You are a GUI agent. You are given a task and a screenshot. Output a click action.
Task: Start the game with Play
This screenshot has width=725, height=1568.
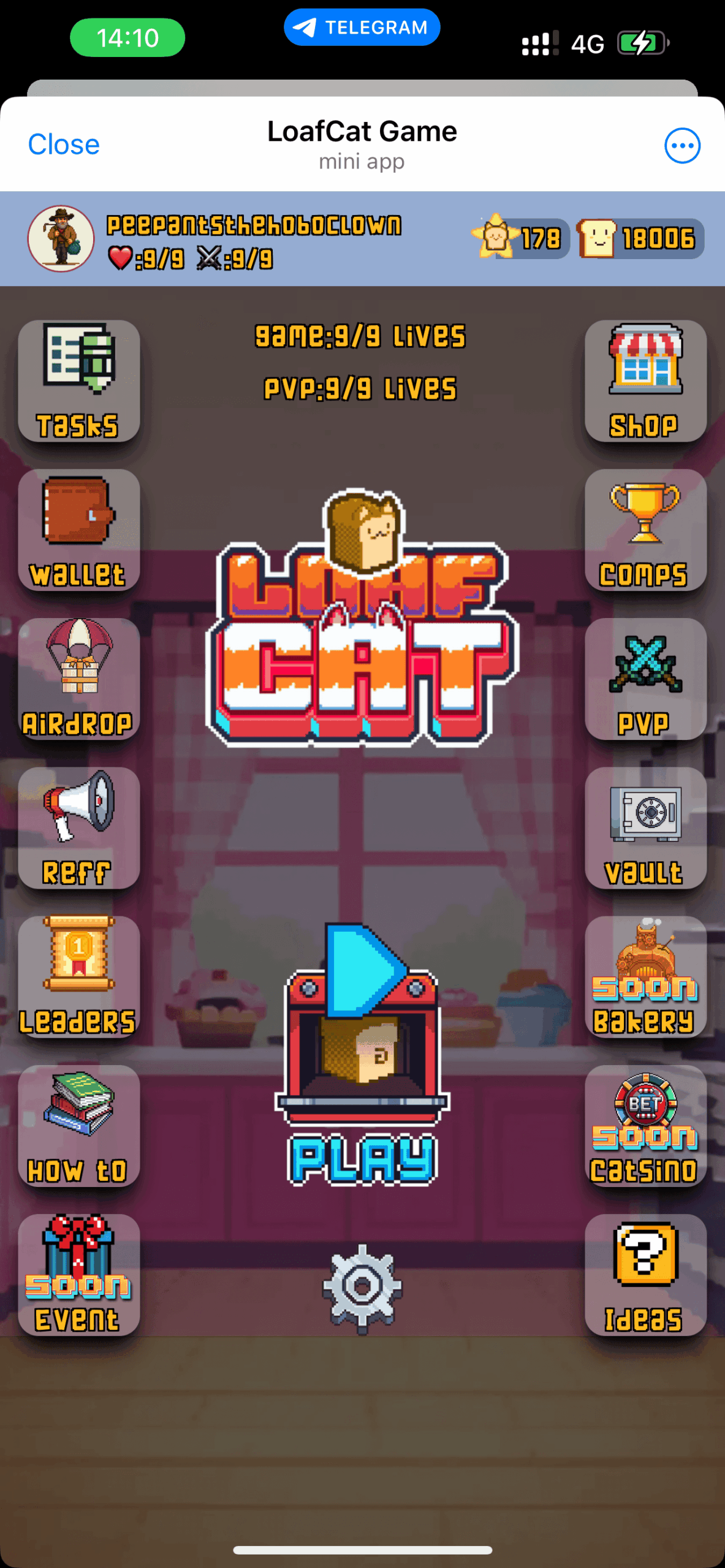pyautogui.click(x=362, y=1053)
